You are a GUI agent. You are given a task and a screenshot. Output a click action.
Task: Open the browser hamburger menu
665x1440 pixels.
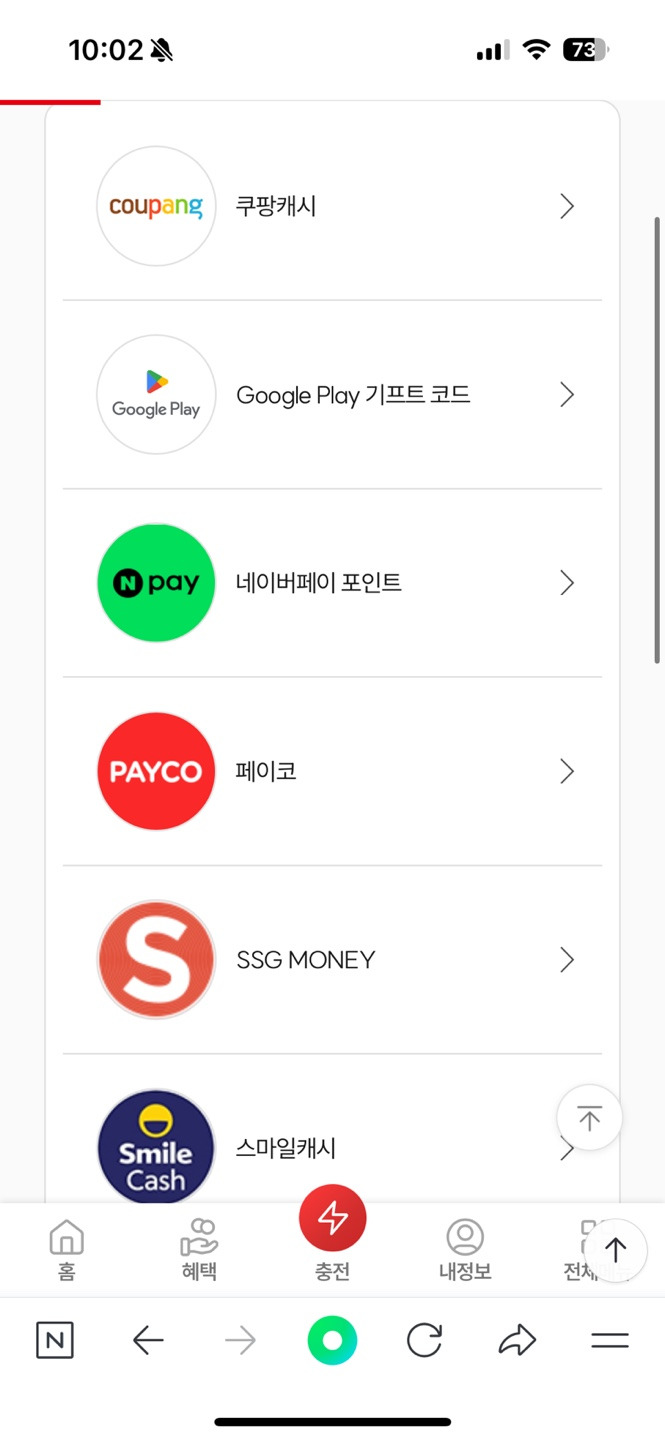tap(609, 1340)
